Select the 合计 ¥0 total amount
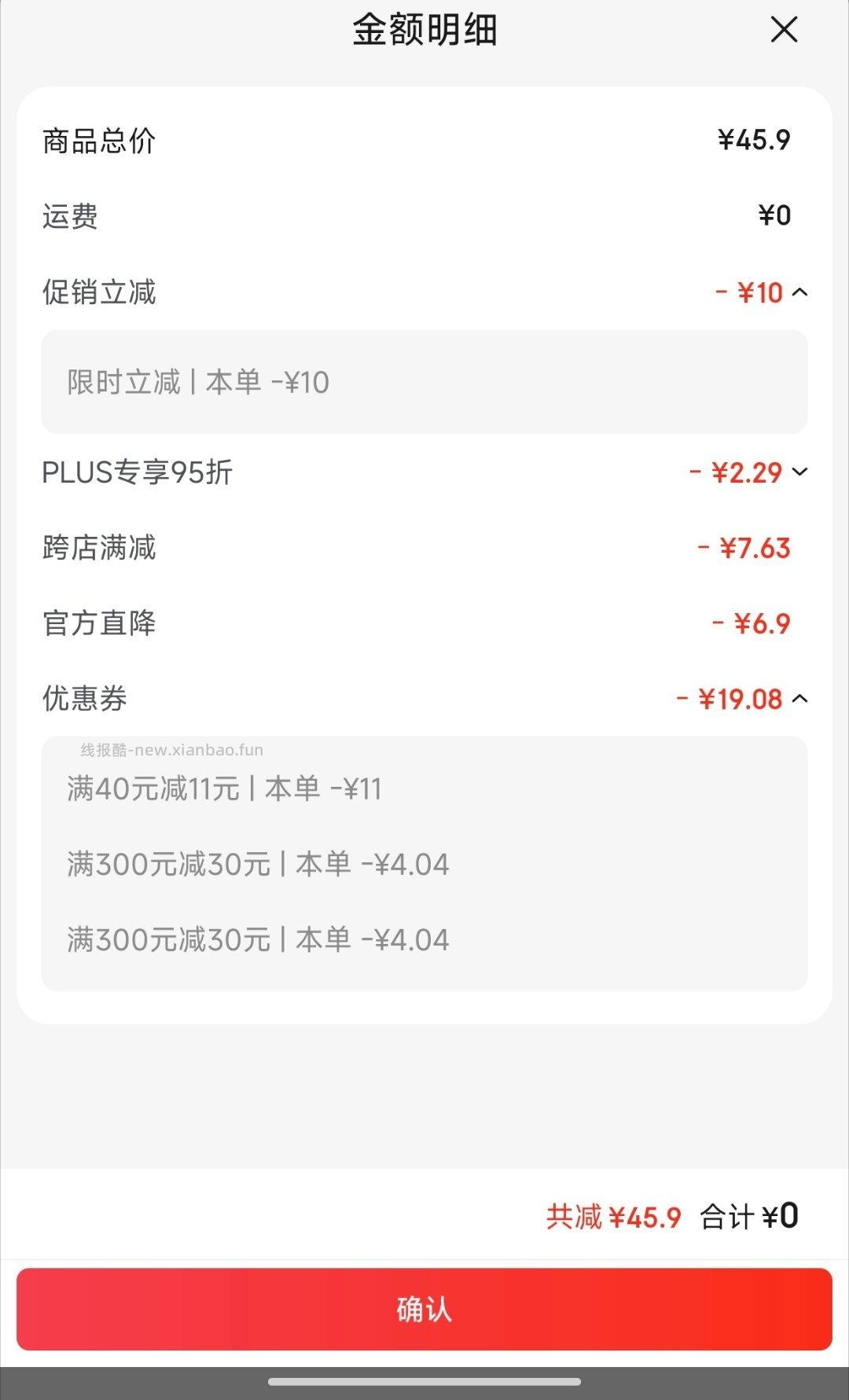 pyautogui.click(x=749, y=1215)
